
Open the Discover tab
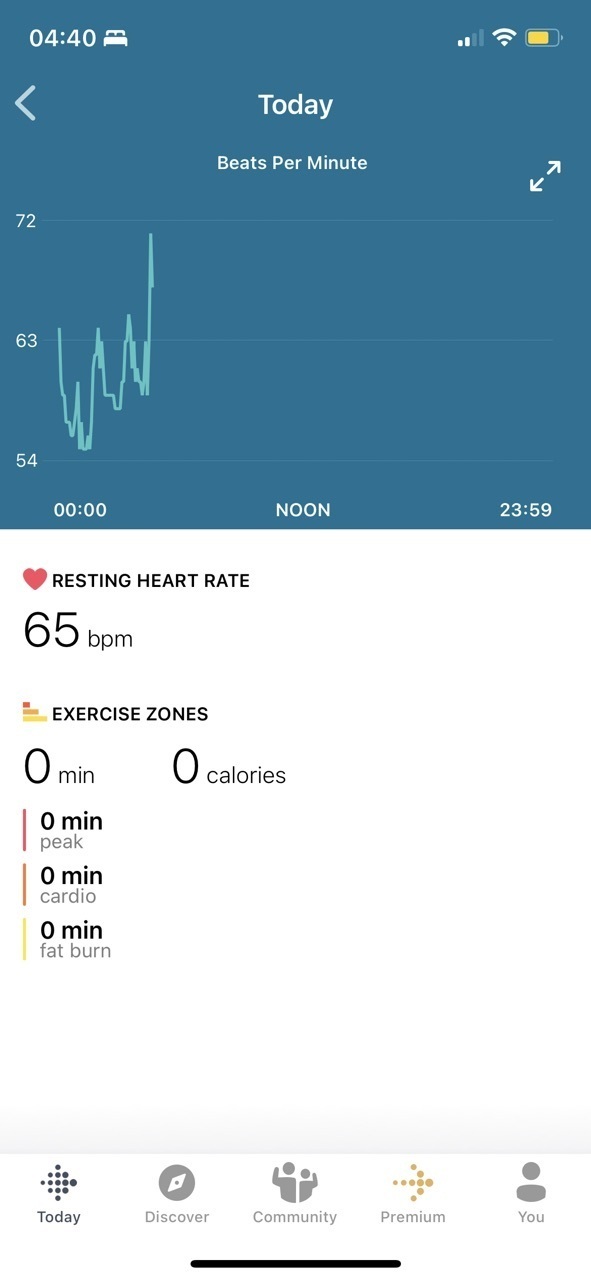click(177, 1194)
